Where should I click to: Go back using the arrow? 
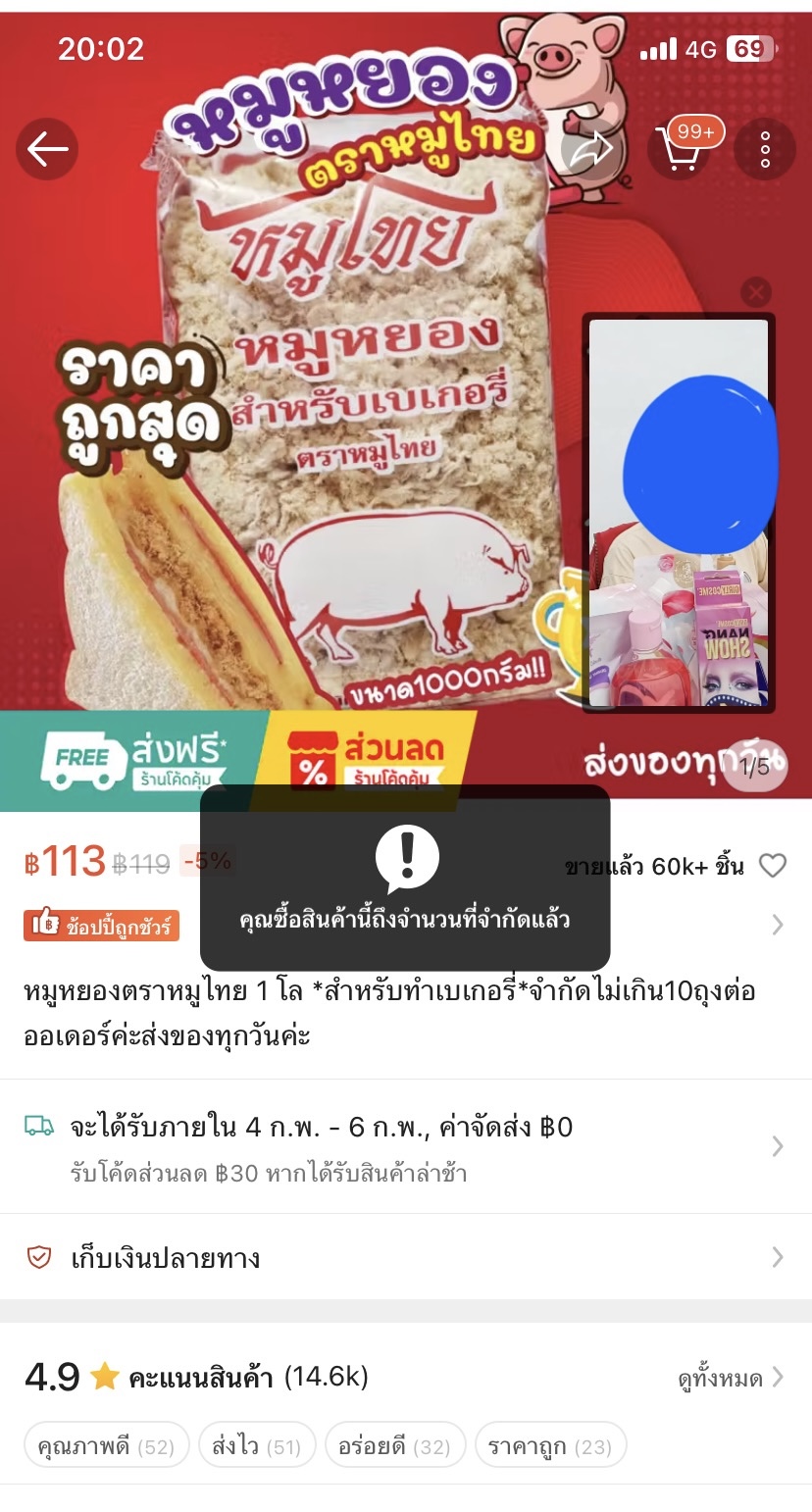(x=47, y=149)
